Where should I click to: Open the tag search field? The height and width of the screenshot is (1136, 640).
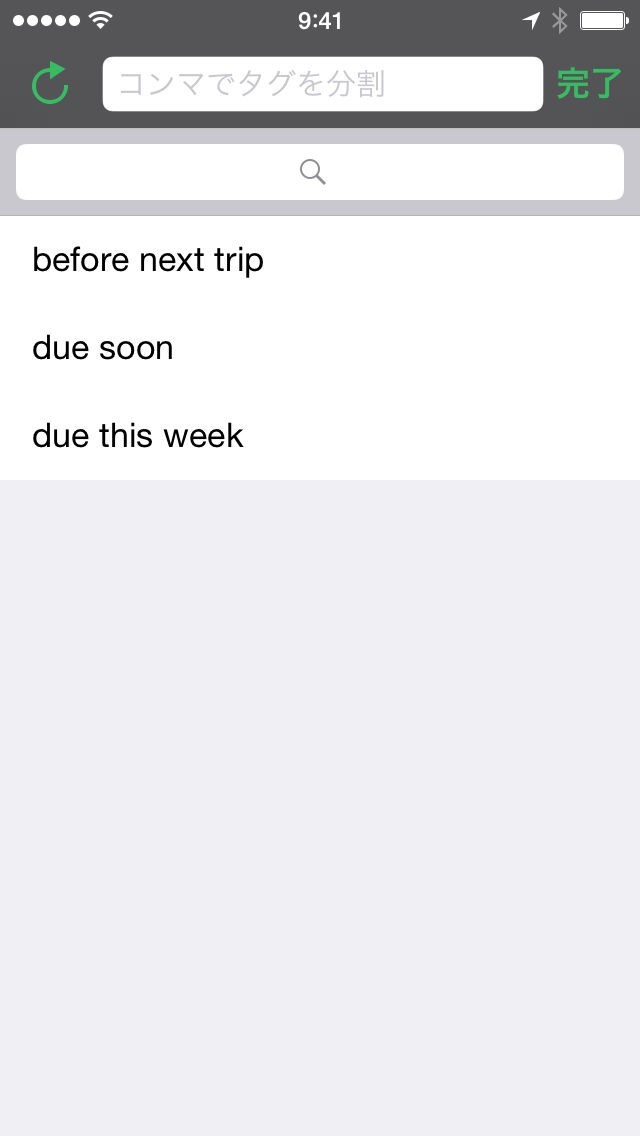320,172
